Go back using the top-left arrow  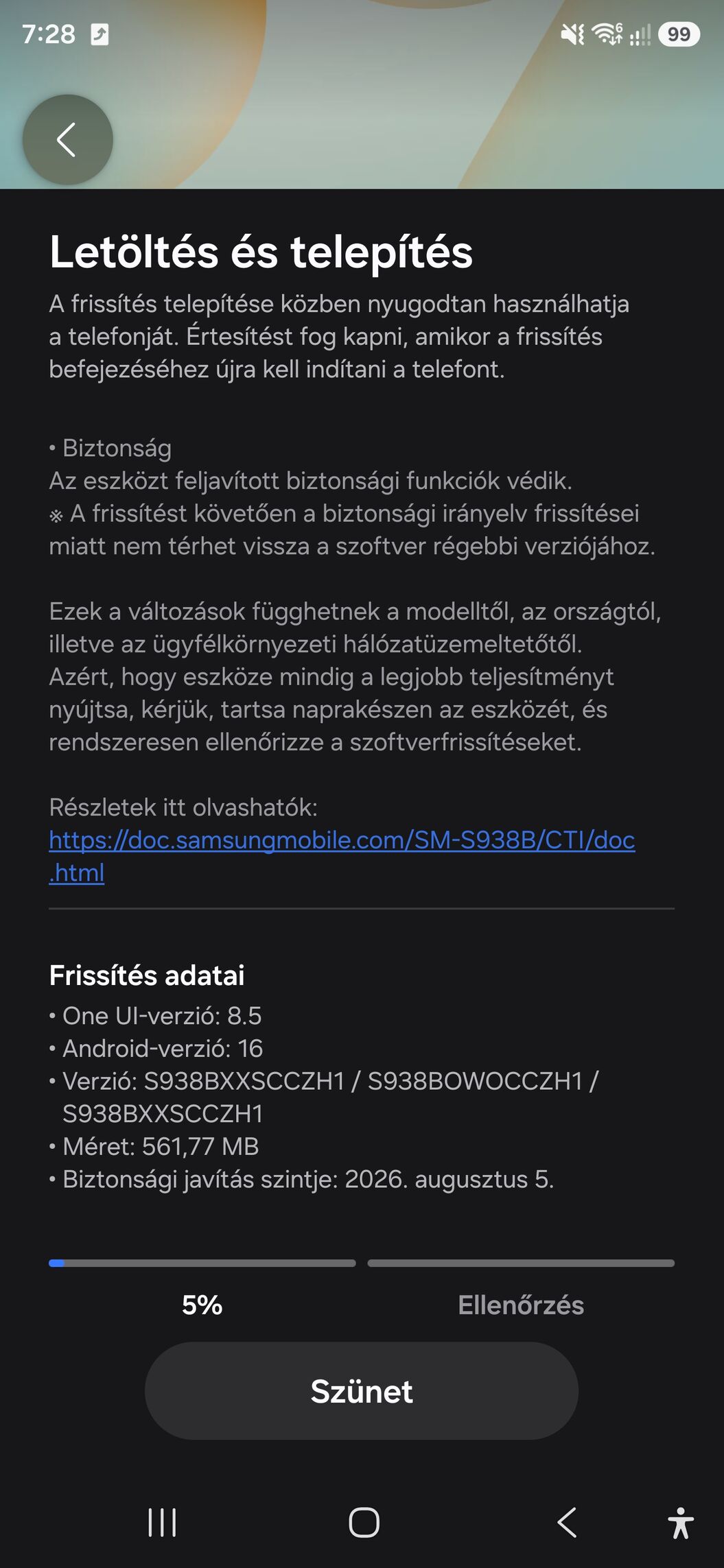pyautogui.click(x=67, y=140)
